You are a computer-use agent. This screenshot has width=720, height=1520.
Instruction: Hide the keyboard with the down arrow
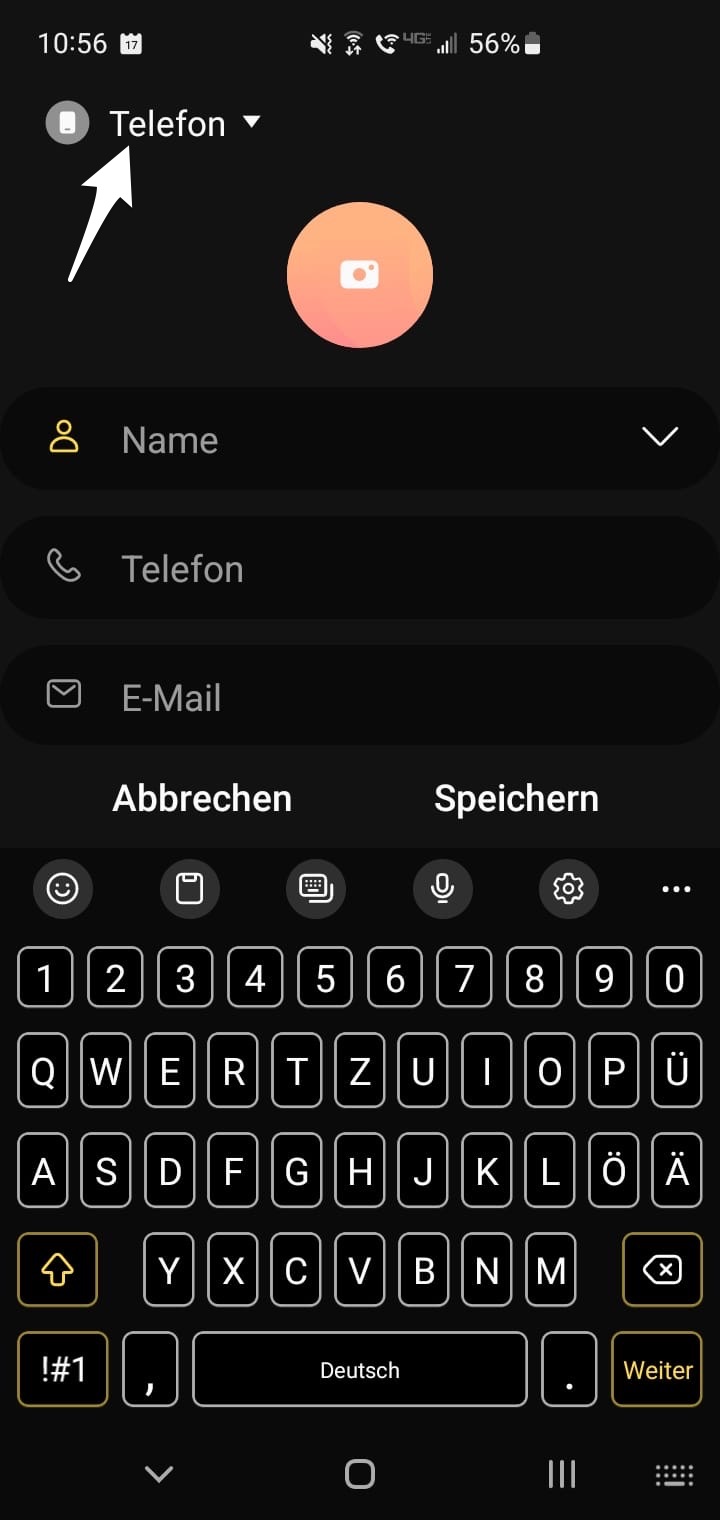coord(159,1474)
